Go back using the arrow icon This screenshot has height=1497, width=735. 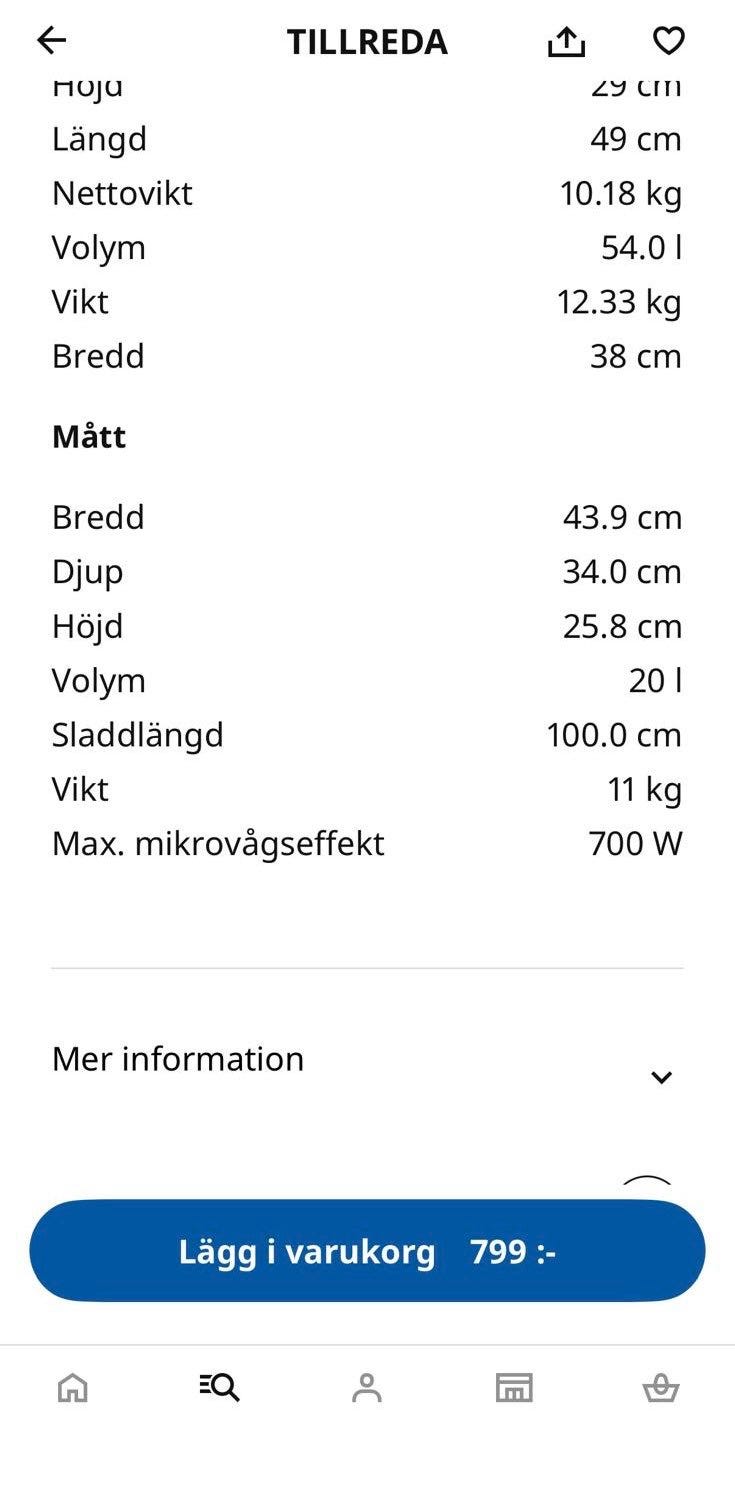[x=51, y=41]
